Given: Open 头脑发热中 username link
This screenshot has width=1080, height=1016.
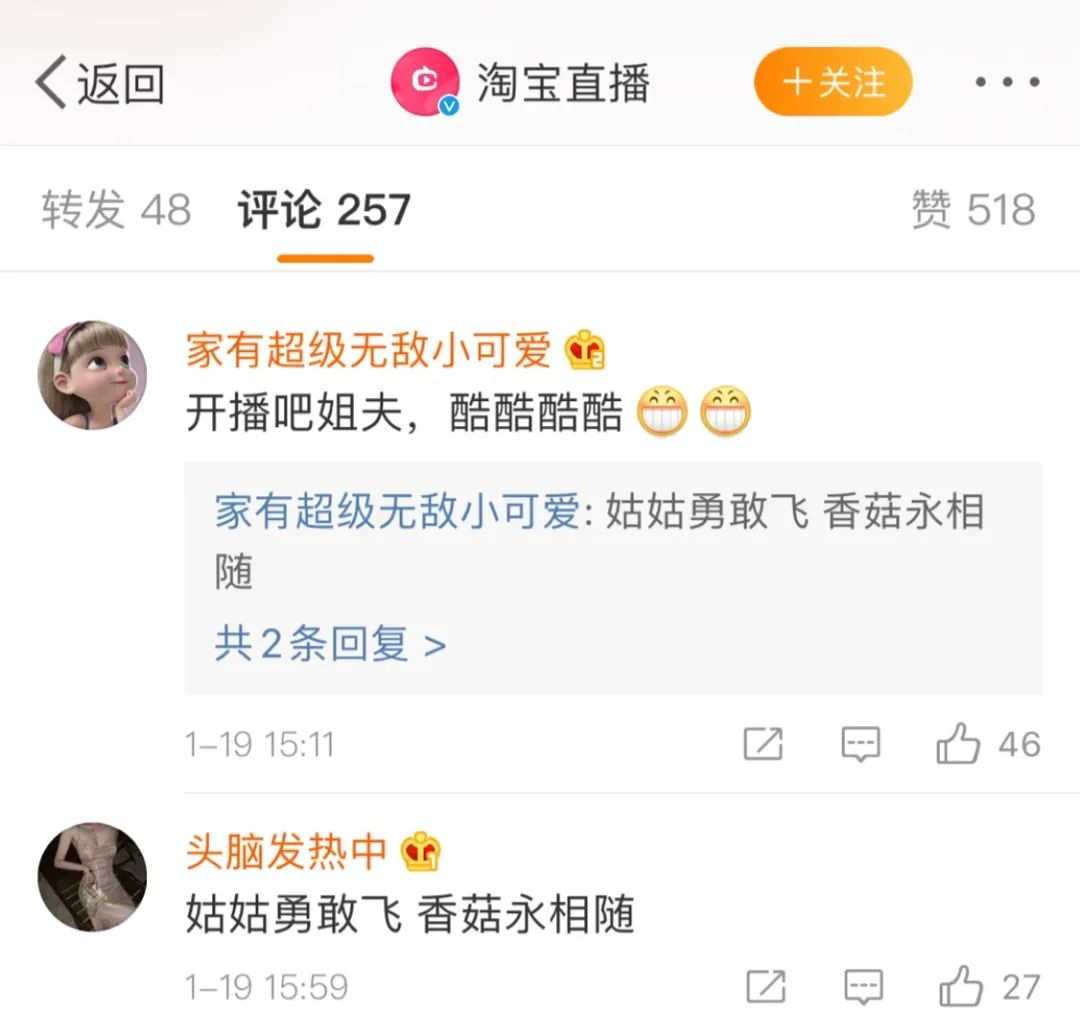Looking at the screenshot, I should tap(286, 852).
